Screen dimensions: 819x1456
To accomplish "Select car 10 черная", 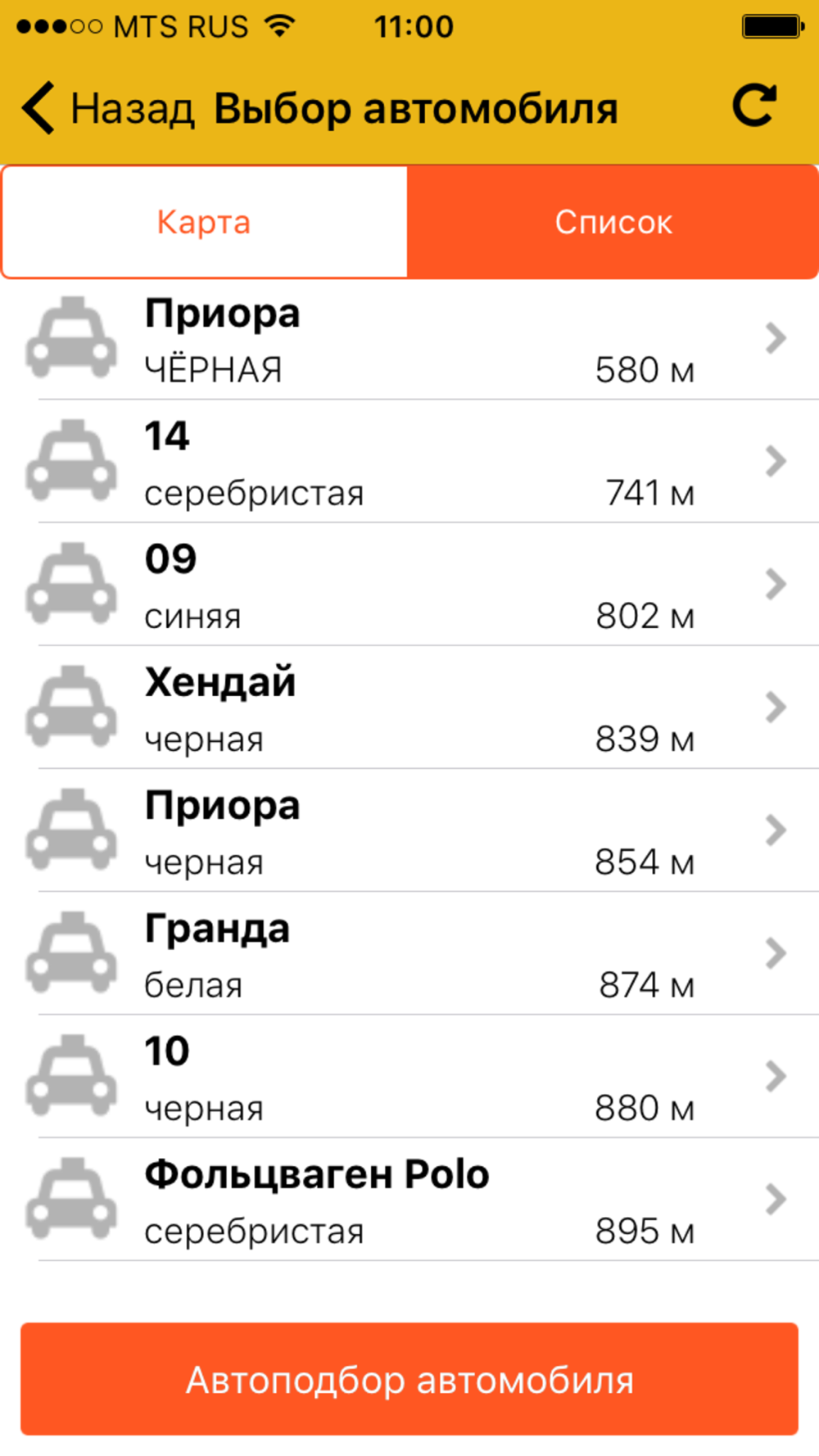I will (409, 1076).
